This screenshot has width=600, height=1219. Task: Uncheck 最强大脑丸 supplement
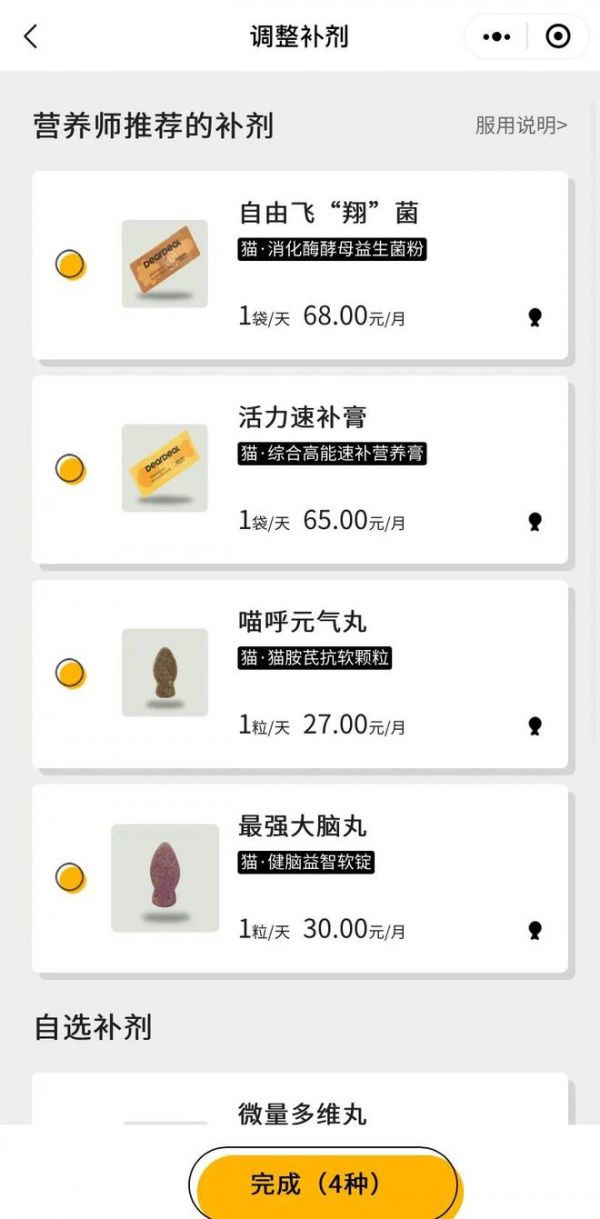click(x=70, y=878)
